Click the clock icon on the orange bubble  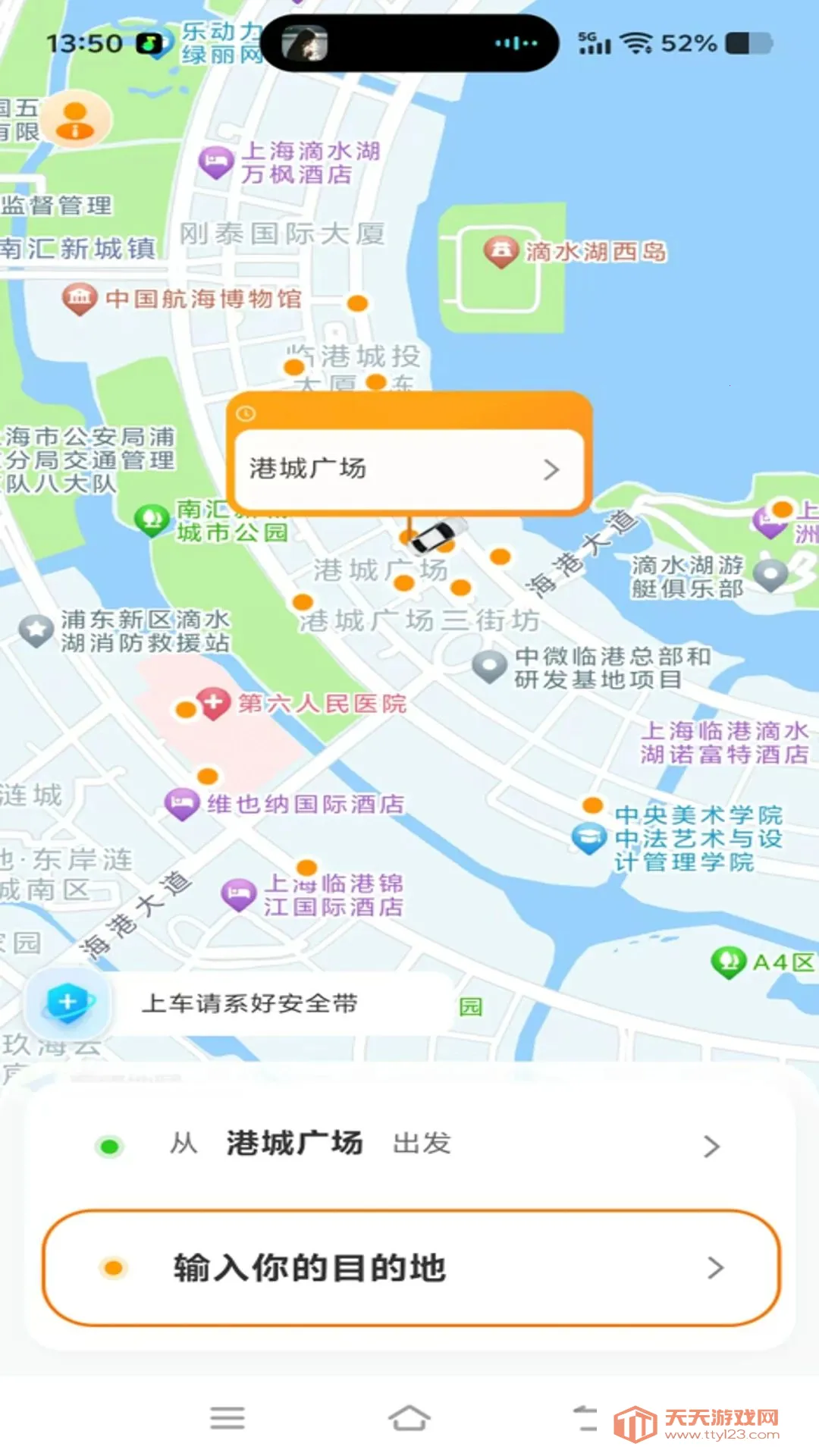(246, 412)
